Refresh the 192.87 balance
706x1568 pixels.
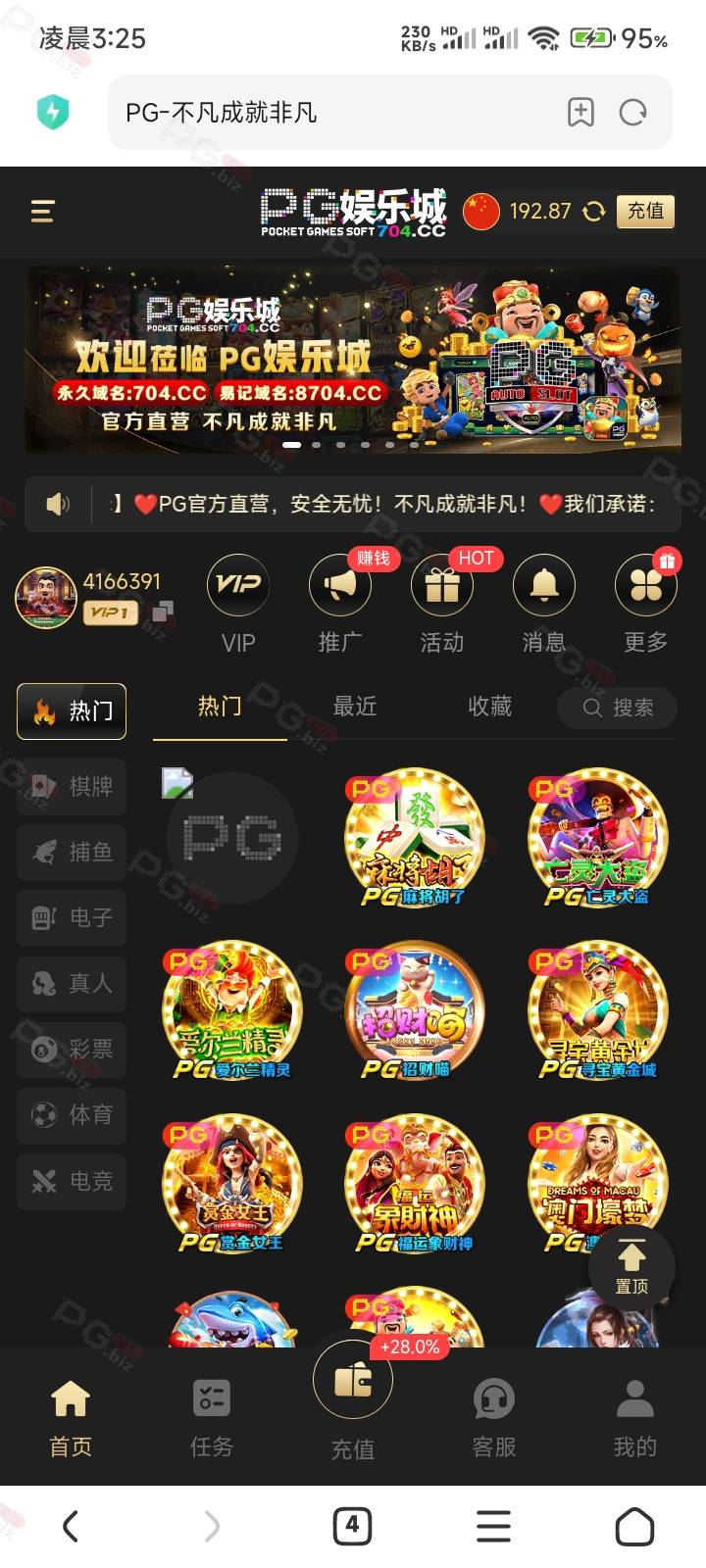[x=593, y=211]
